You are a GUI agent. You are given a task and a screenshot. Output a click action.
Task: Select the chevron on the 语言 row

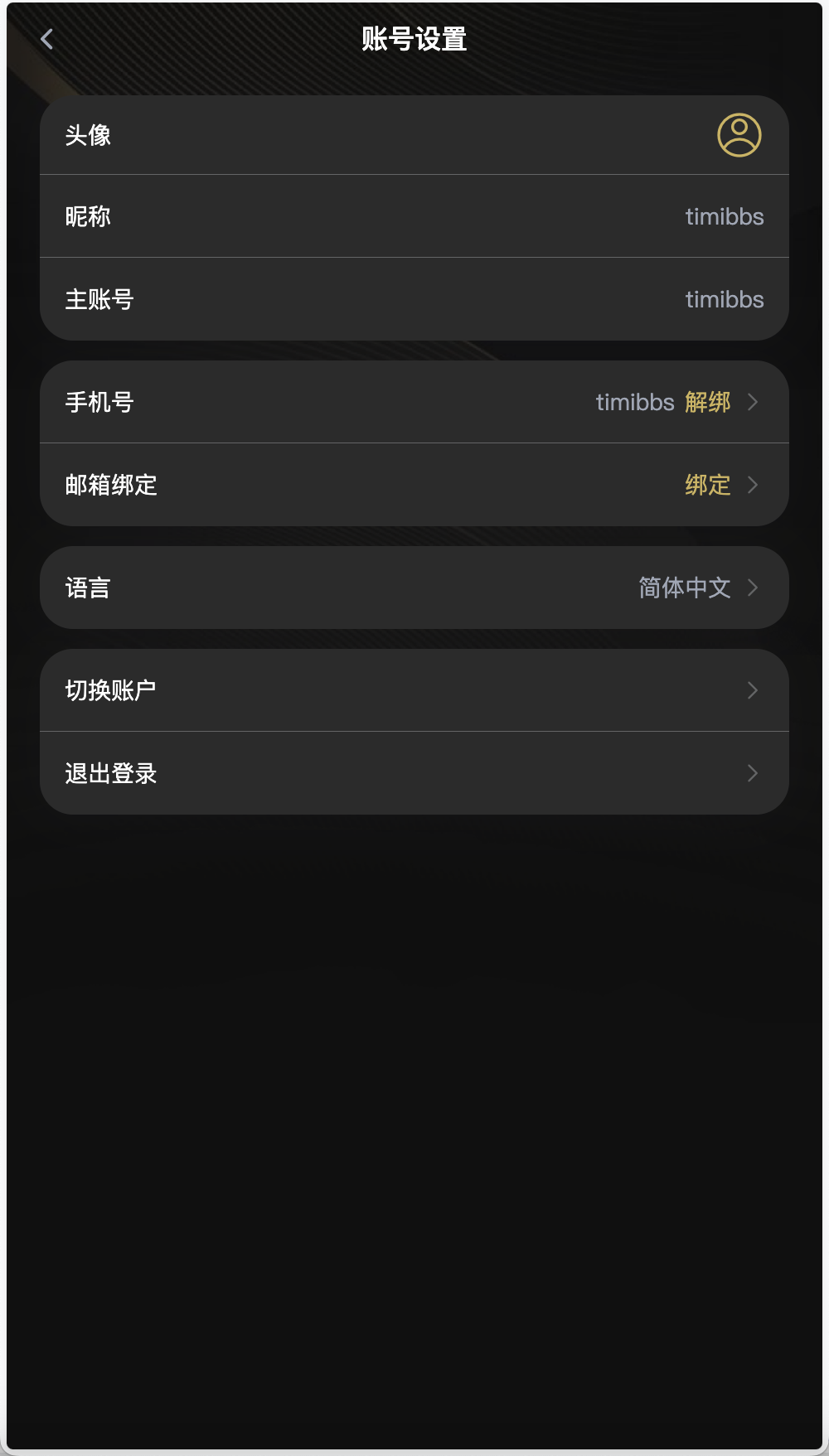pyautogui.click(x=753, y=588)
